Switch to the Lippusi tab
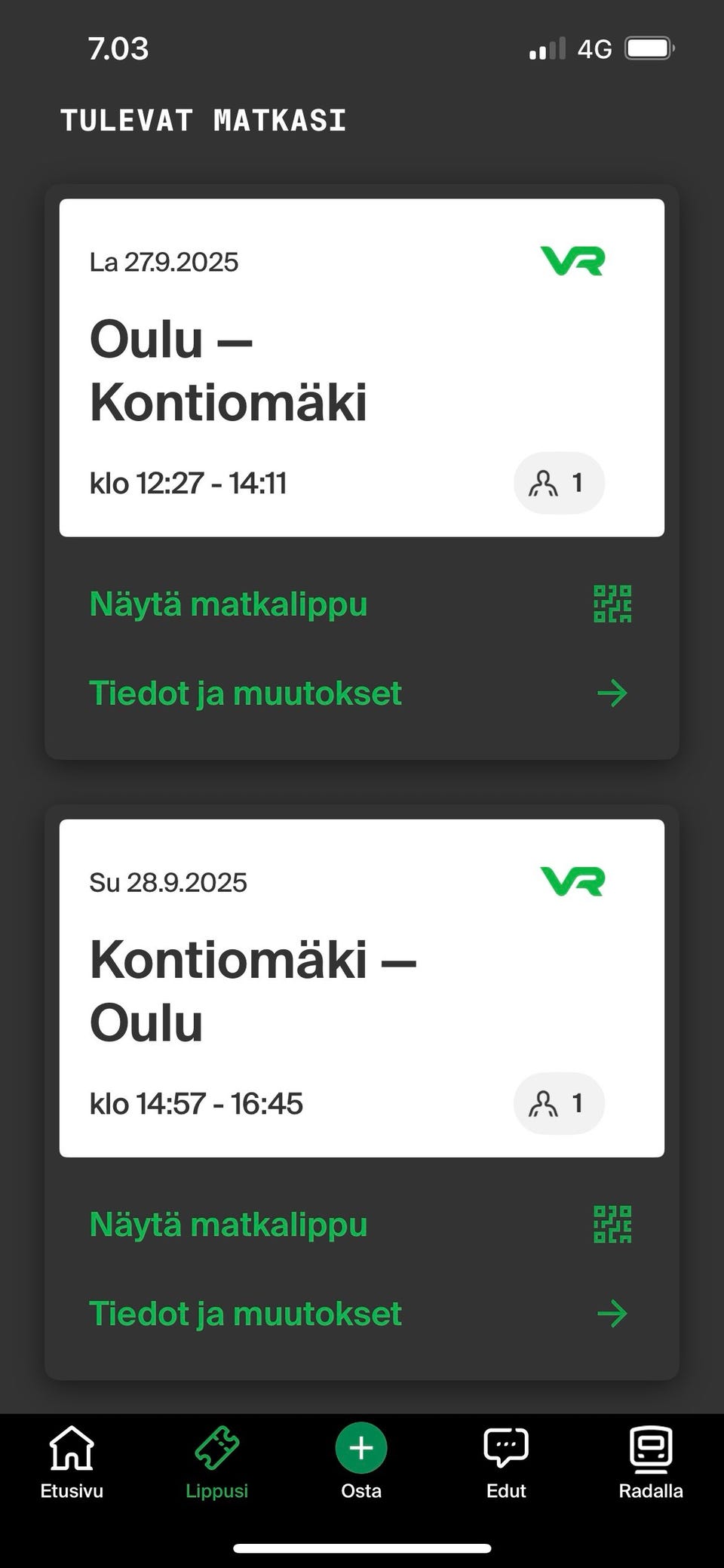Screen dimensions: 724x1568 click(x=217, y=1464)
